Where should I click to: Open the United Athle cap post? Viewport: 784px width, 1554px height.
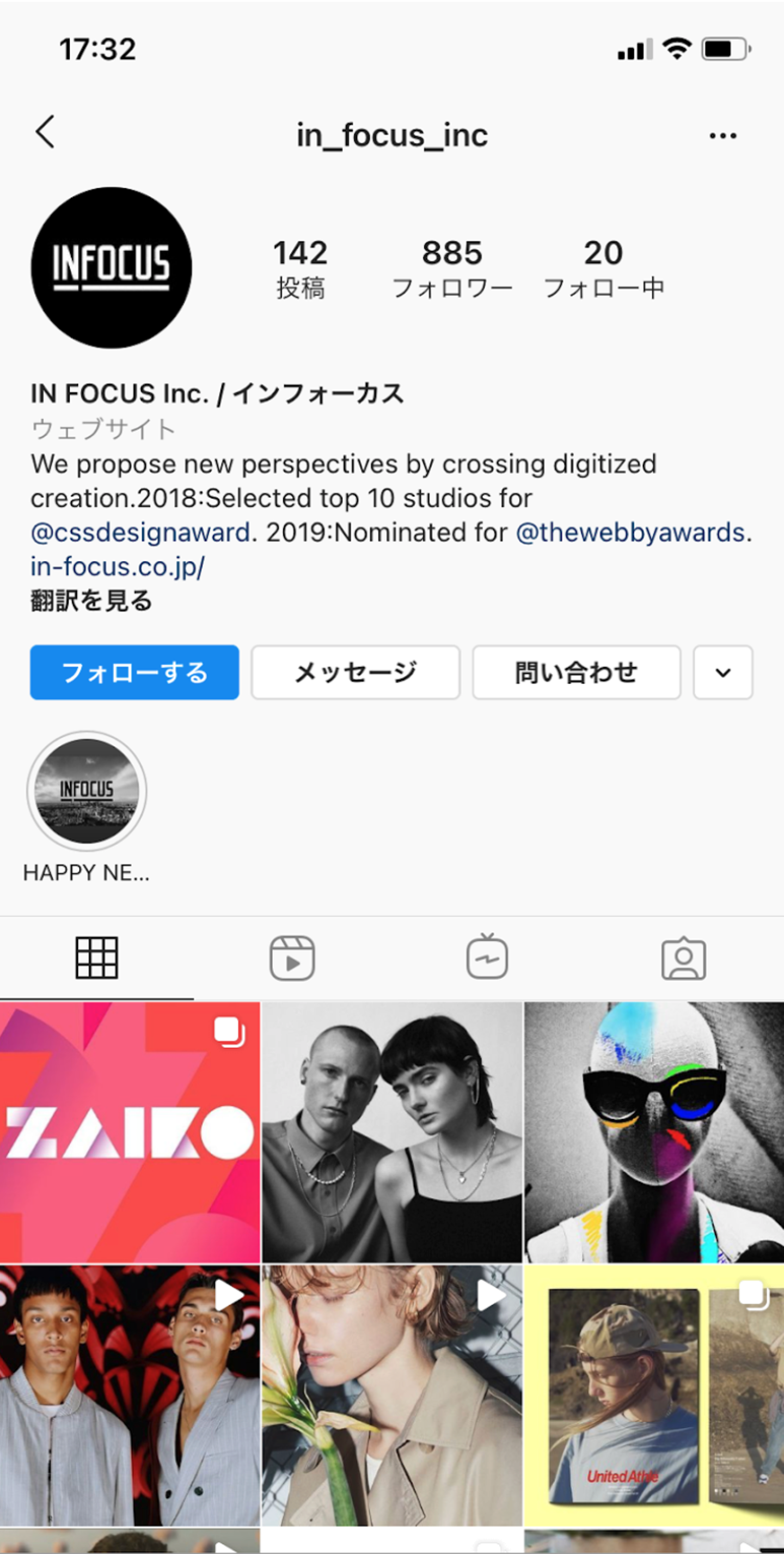(654, 1395)
